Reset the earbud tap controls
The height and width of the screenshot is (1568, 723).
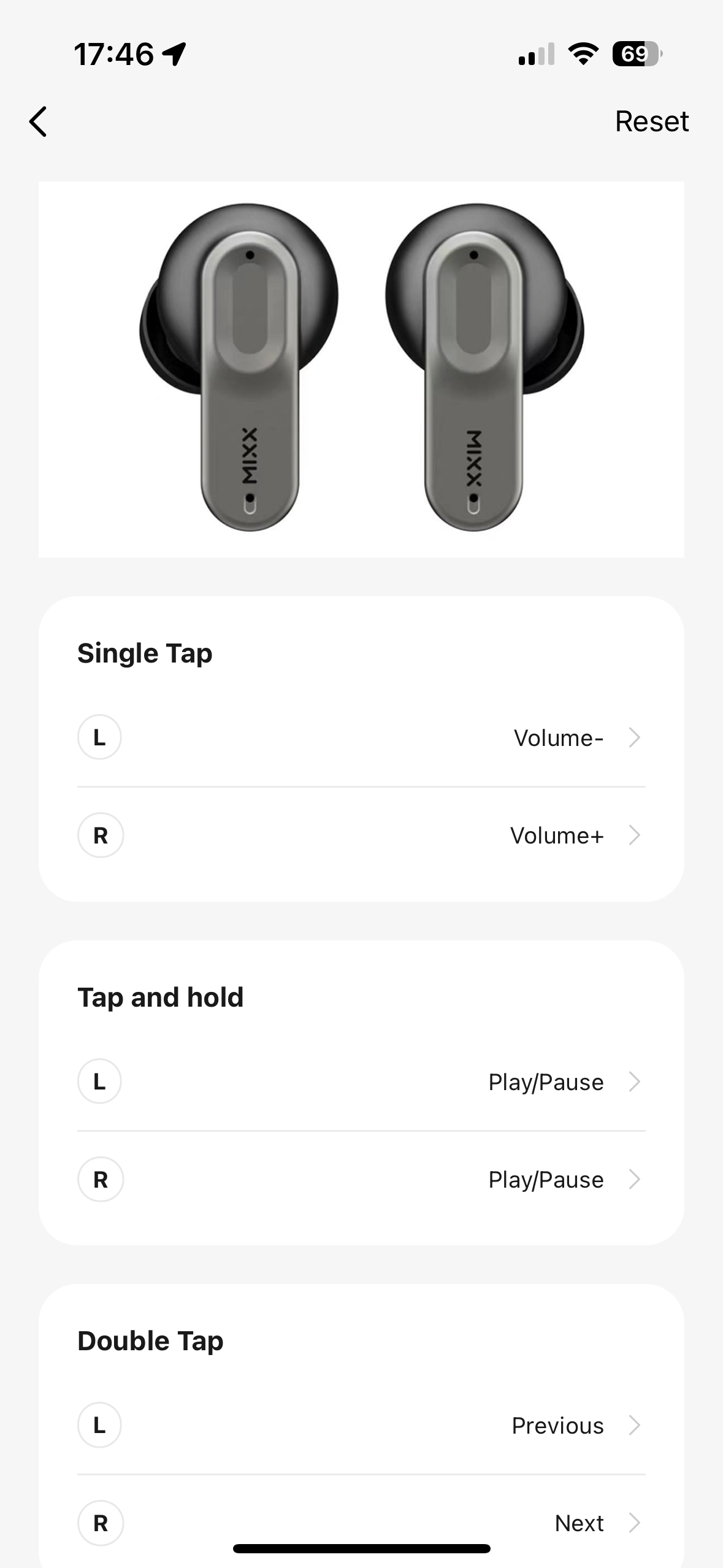[x=651, y=121]
